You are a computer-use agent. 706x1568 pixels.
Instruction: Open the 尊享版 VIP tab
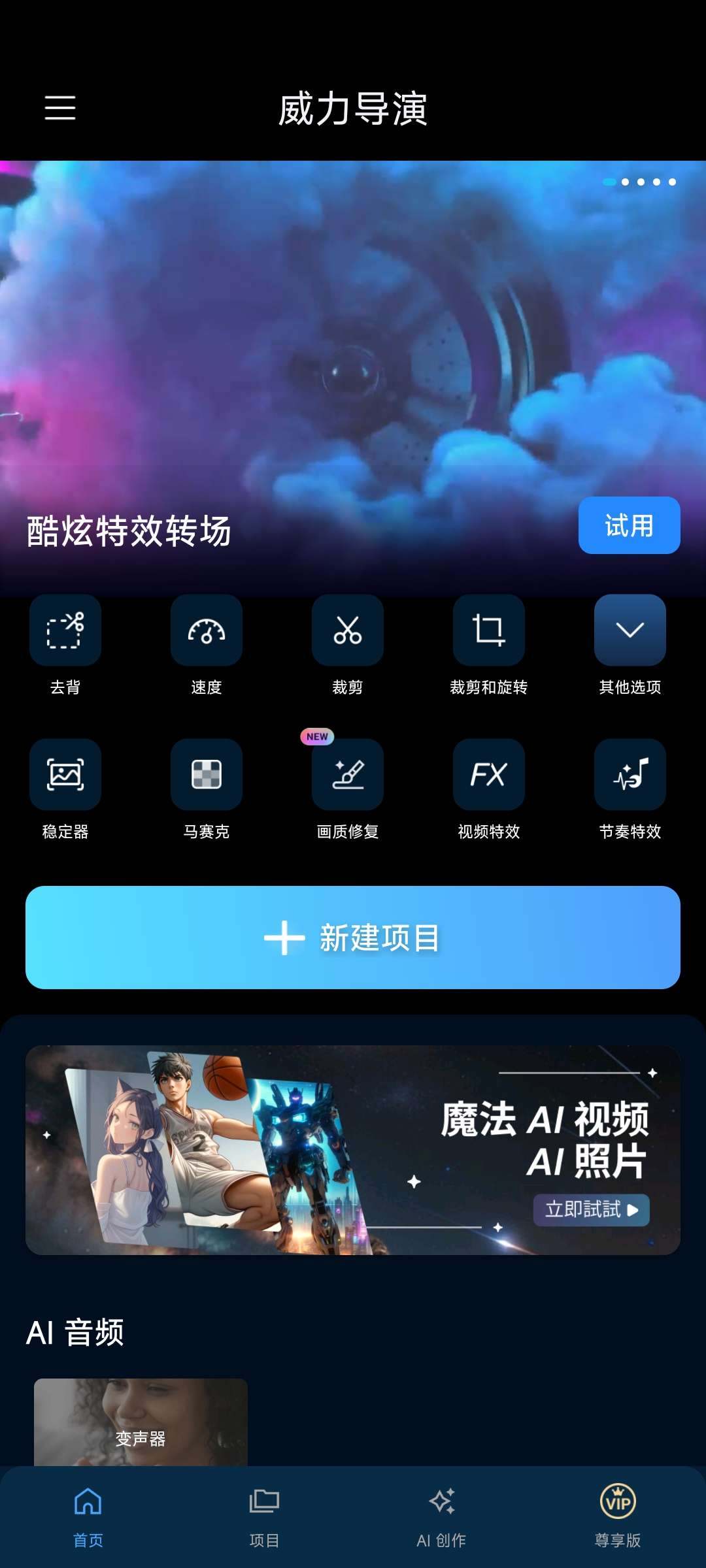click(x=618, y=1514)
